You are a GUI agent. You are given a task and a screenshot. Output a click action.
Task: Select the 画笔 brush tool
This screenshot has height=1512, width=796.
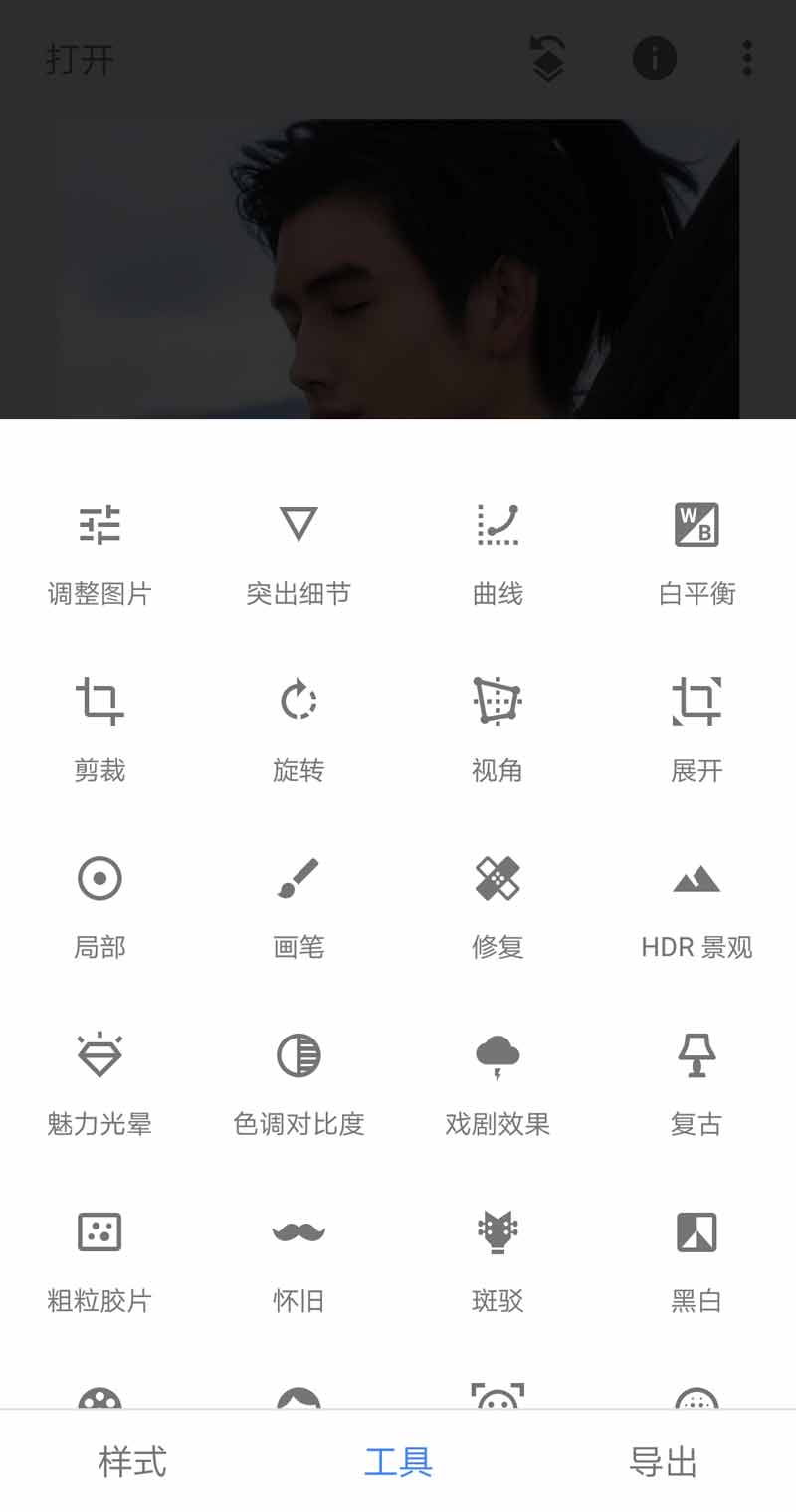(298, 905)
